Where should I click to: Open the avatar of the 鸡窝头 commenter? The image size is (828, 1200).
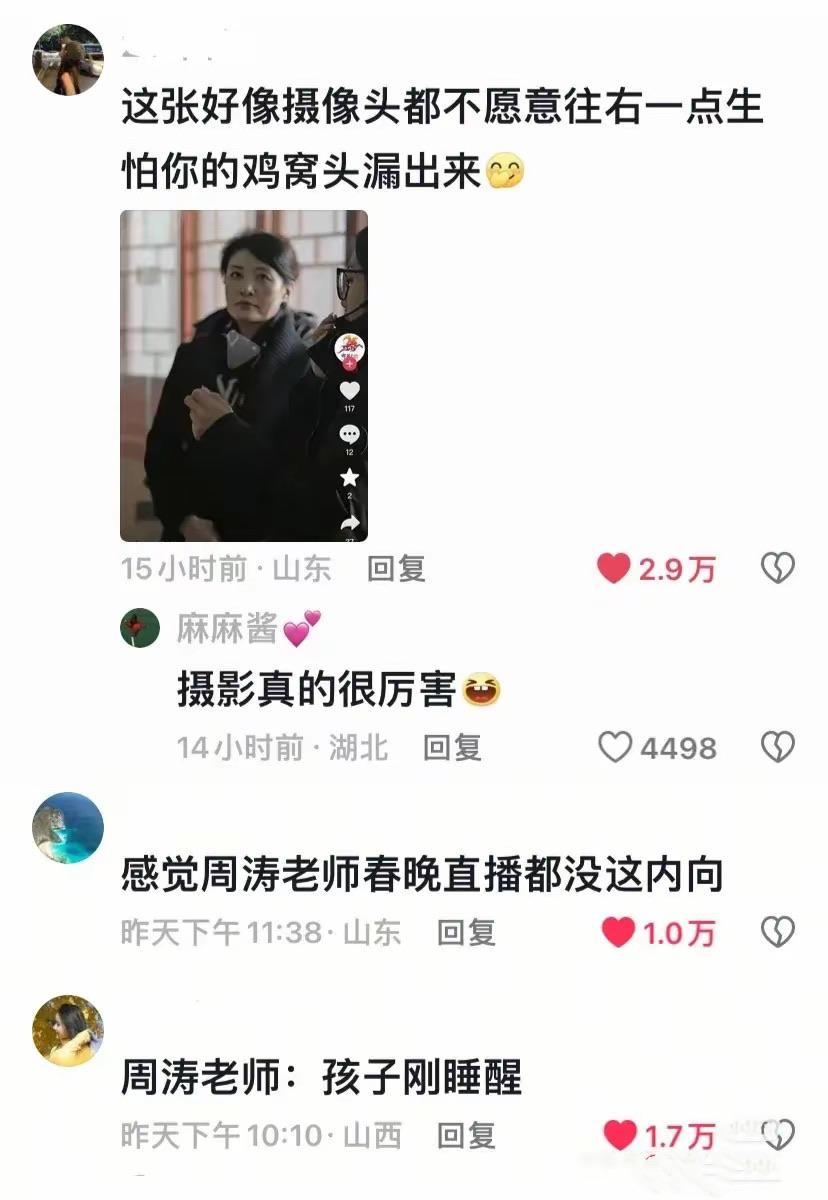click(68, 60)
